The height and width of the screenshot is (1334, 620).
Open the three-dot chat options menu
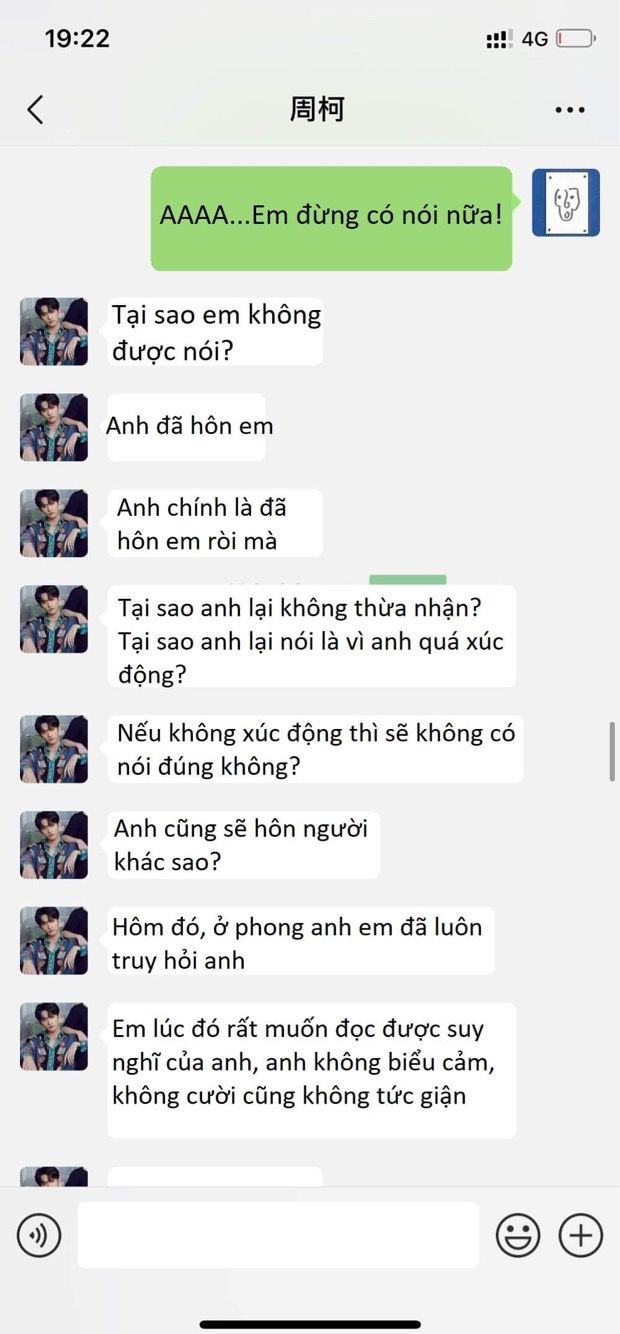pyautogui.click(x=570, y=110)
